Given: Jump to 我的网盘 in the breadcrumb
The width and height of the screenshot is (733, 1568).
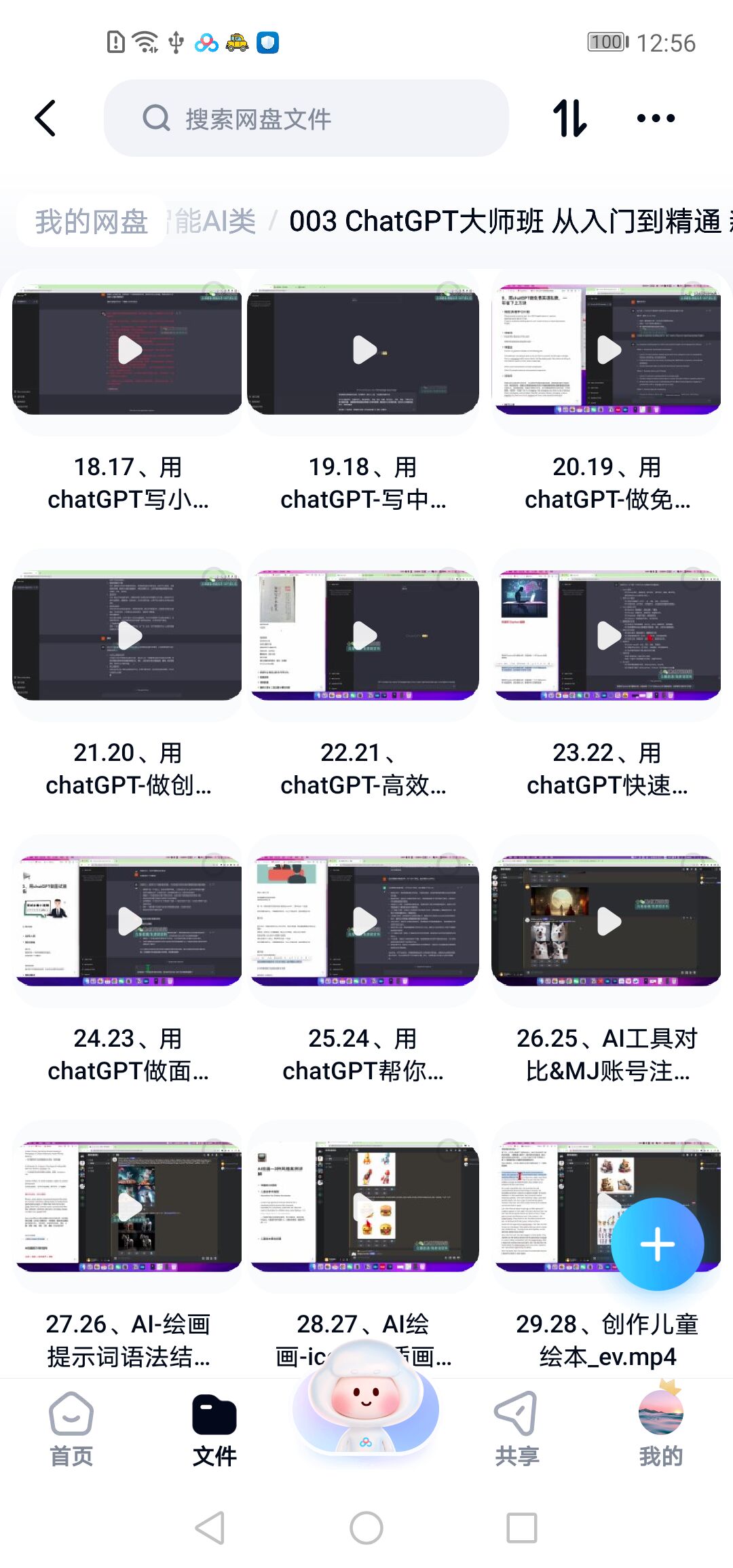Looking at the screenshot, I should pos(92,222).
